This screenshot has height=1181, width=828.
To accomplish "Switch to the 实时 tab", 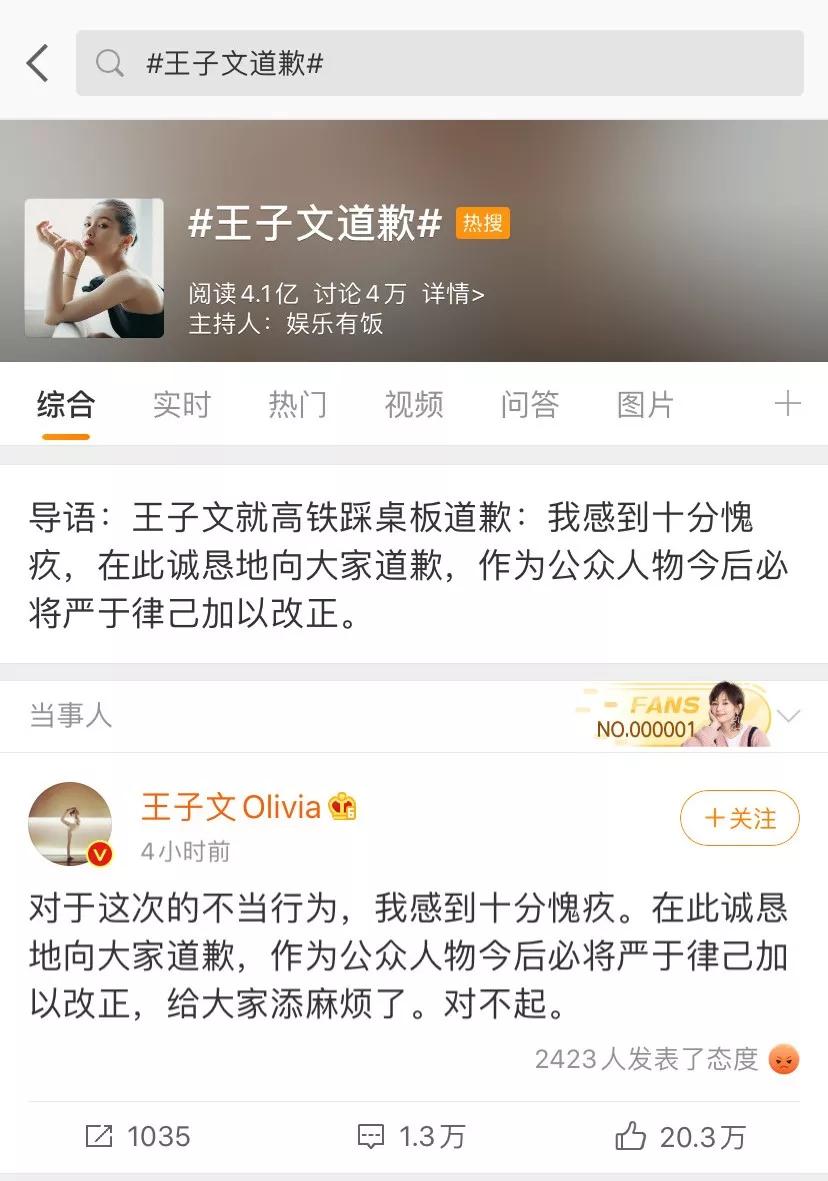I will tap(182, 405).
